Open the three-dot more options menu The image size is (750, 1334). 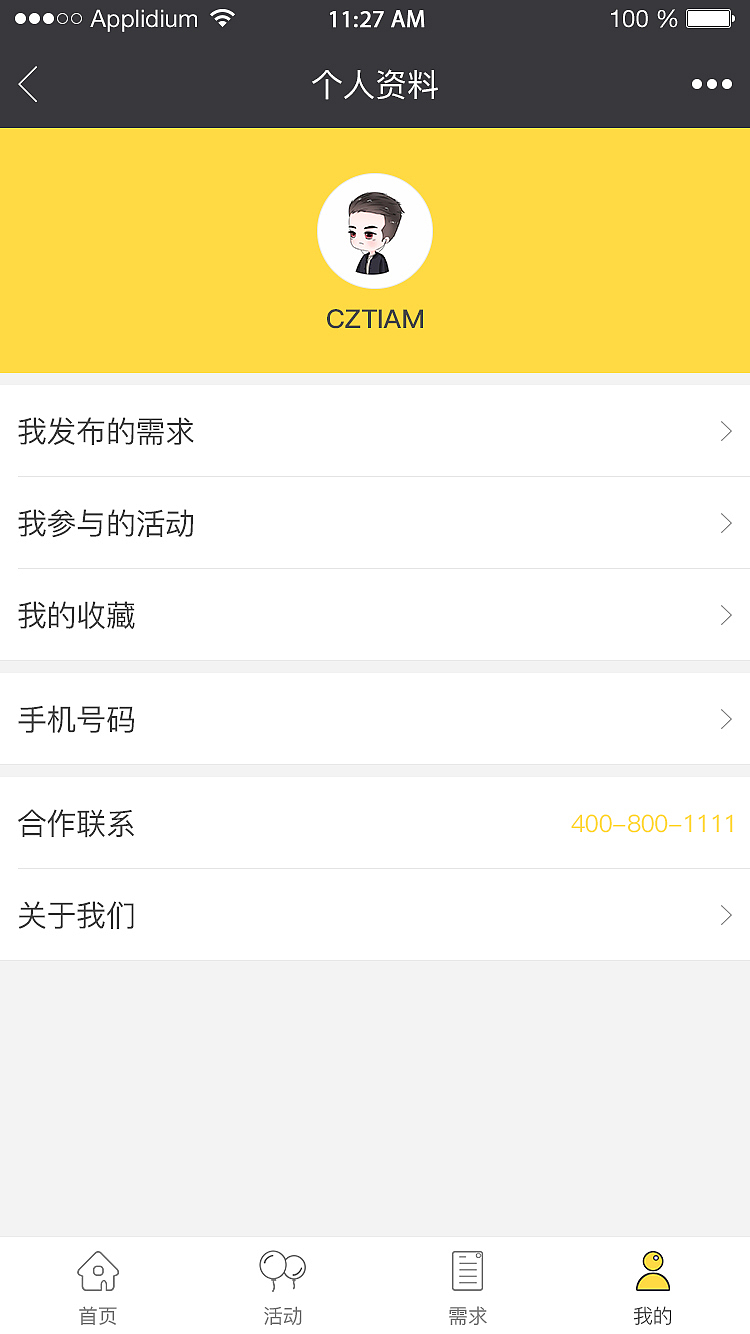click(x=711, y=85)
